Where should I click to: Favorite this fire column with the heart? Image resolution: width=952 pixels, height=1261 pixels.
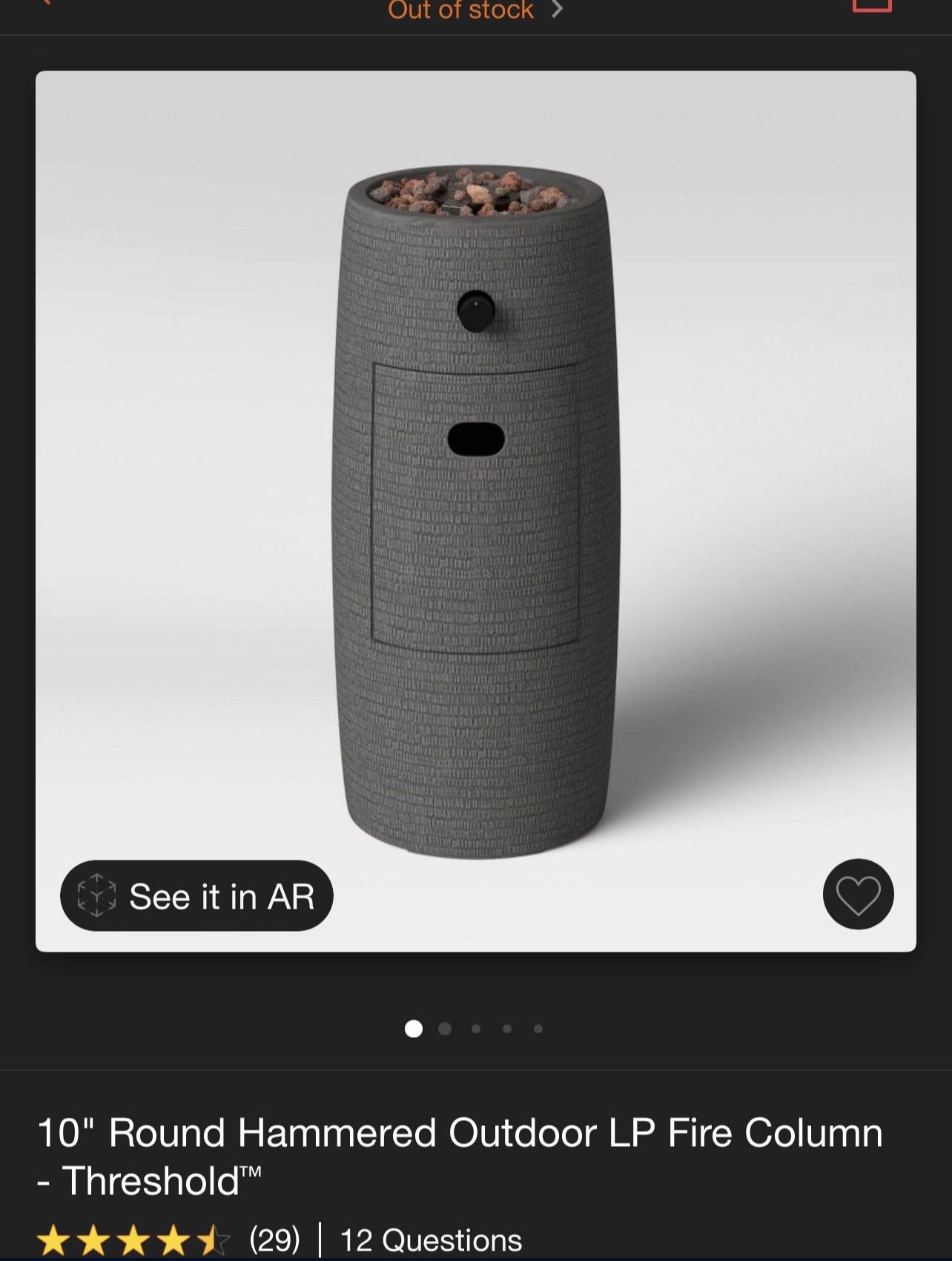tap(858, 895)
